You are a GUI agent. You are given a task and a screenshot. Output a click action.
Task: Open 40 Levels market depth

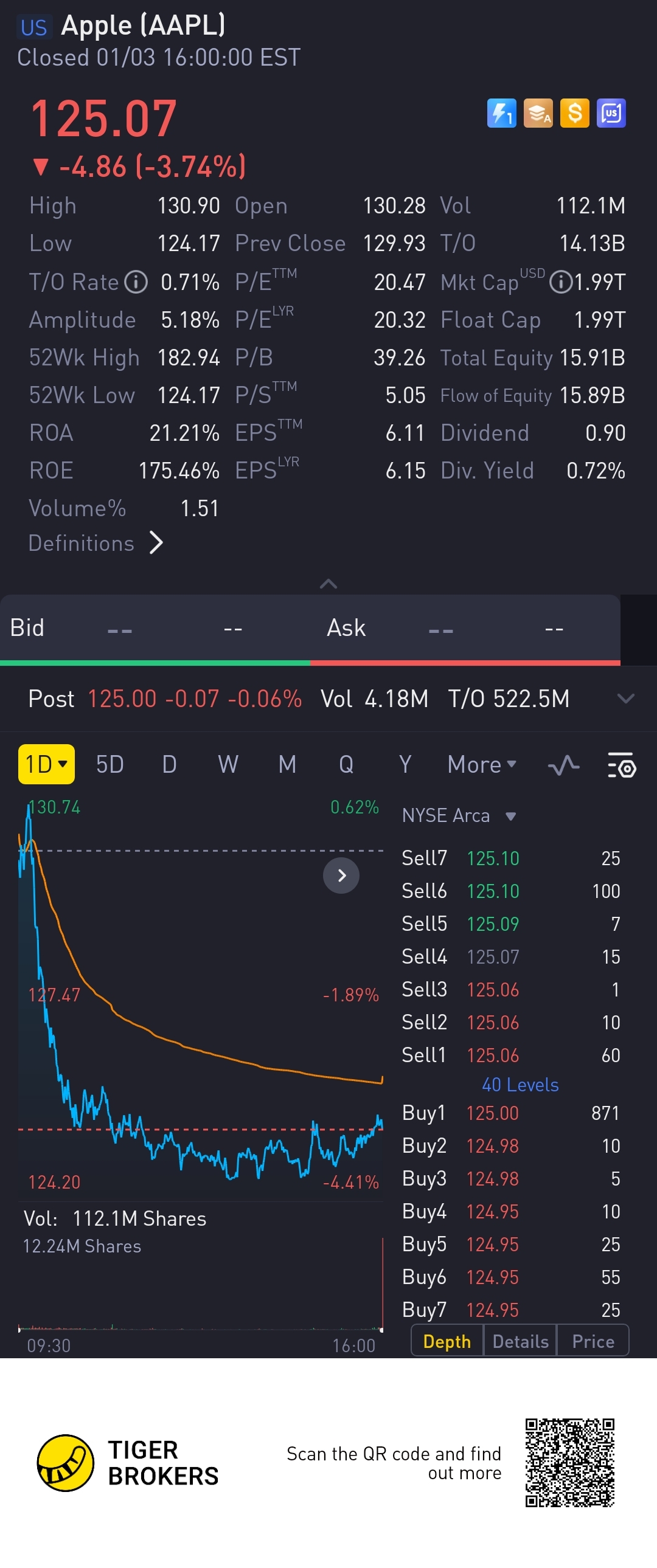click(x=520, y=1085)
